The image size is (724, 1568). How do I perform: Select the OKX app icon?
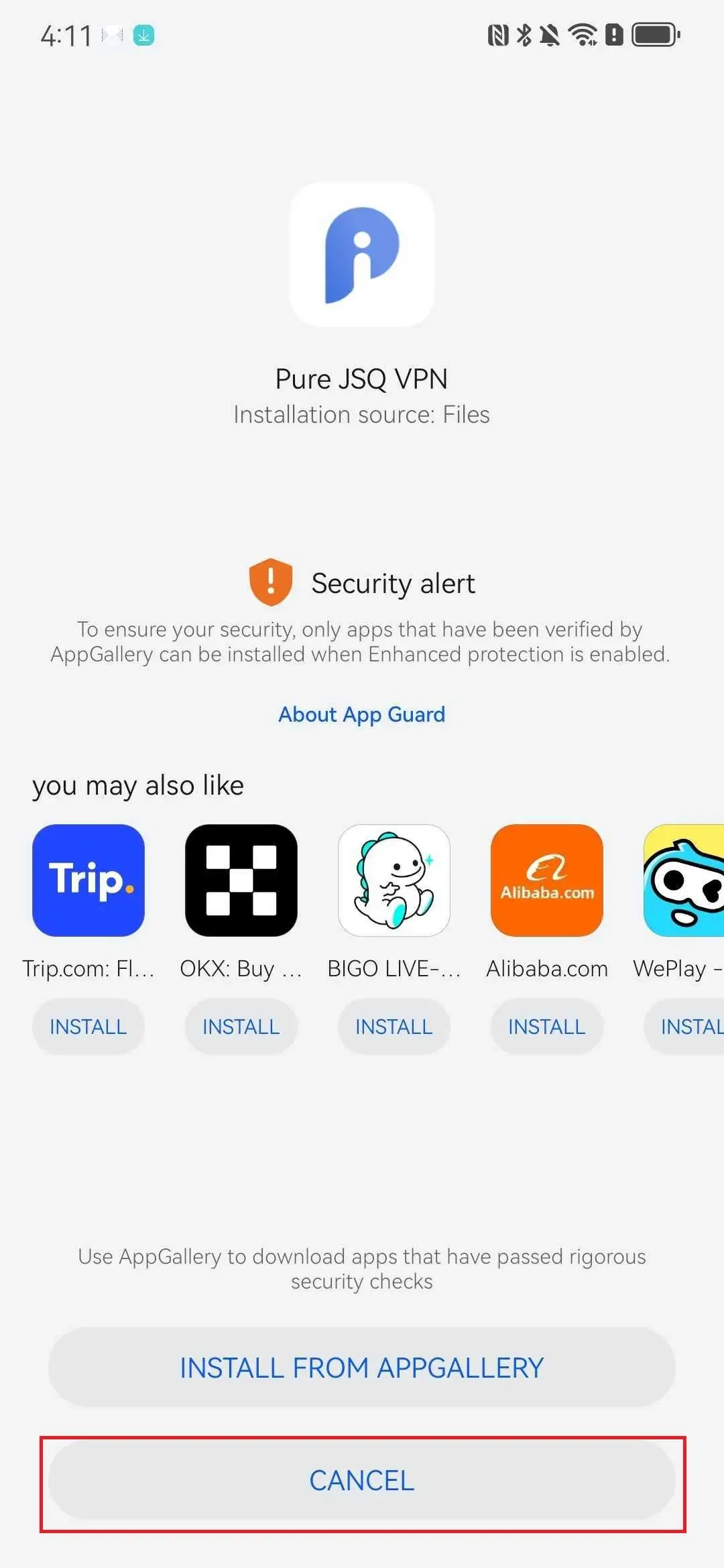click(241, 880)
